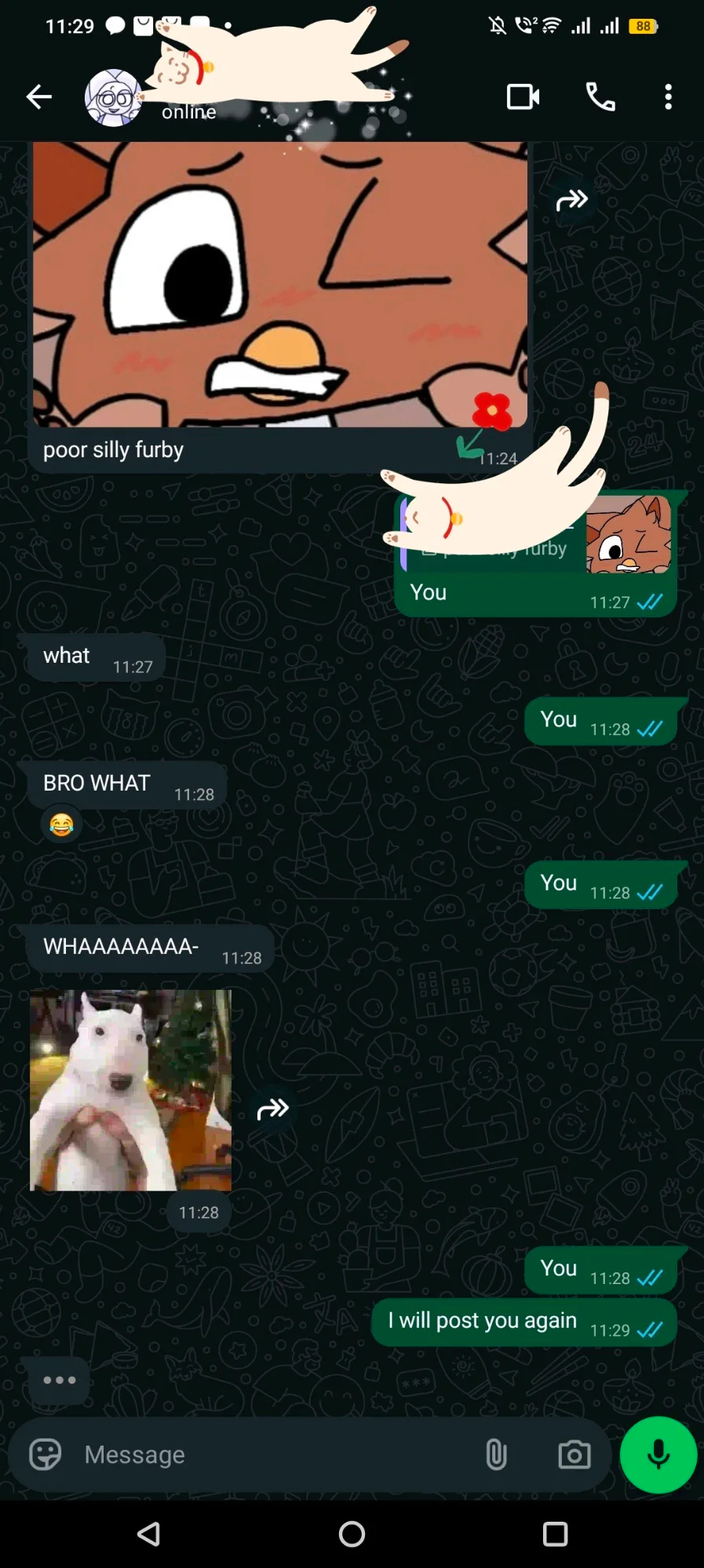704x1568 pixels.
Task: Start a video call
Action: [x=523, y=97]
